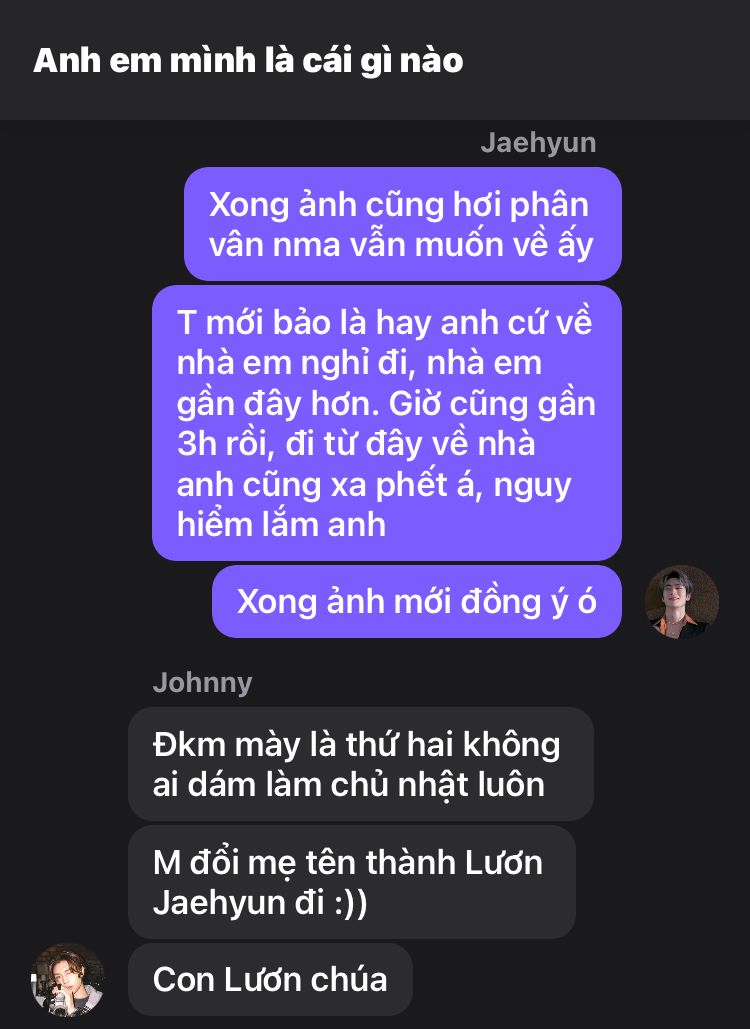
Task: Open group chat info from the title
Action: (248, 60)
